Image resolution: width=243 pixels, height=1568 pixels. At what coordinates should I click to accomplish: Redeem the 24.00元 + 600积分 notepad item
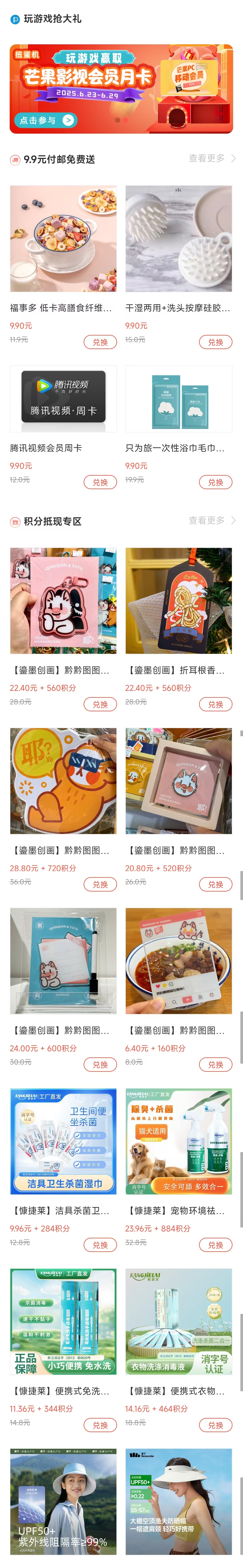[x=100, y=1065]
